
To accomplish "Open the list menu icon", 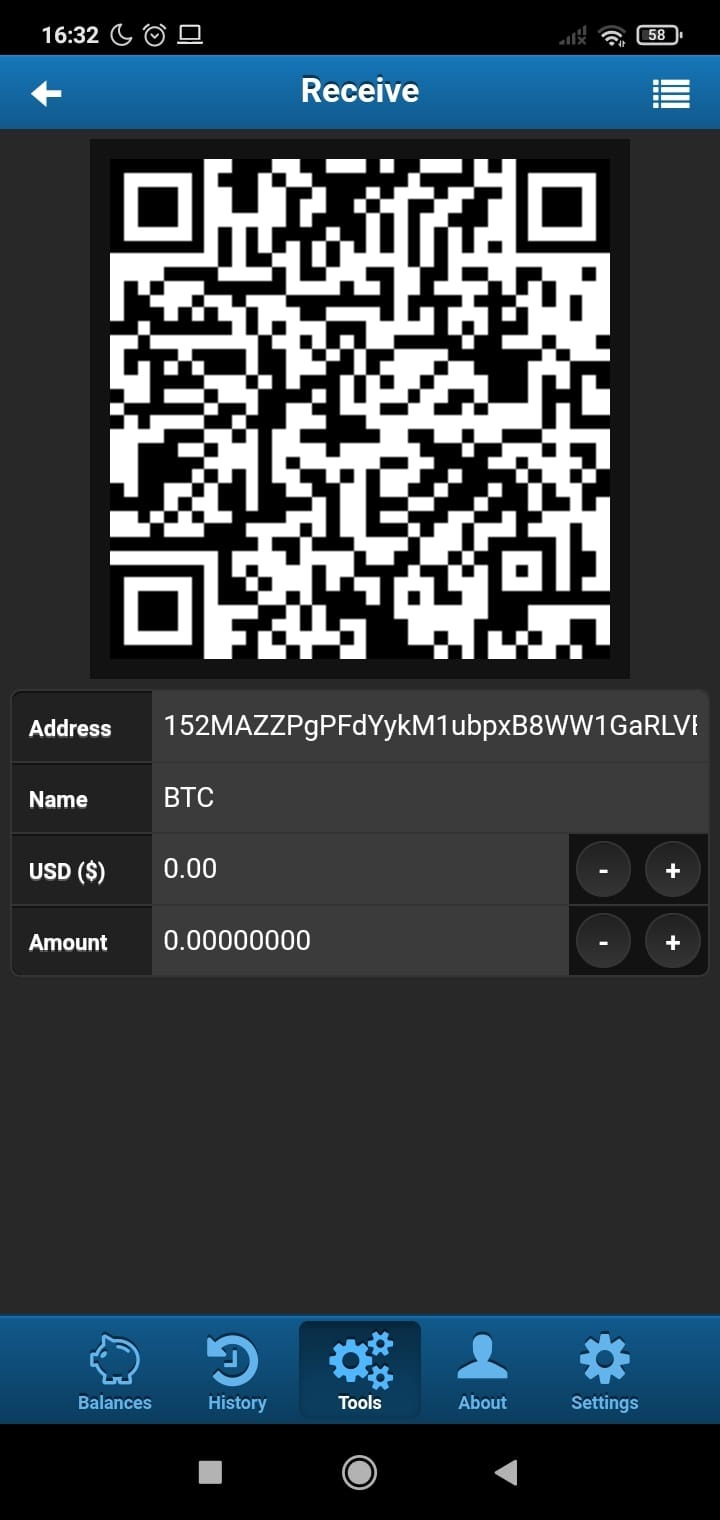I will (671, 93).
